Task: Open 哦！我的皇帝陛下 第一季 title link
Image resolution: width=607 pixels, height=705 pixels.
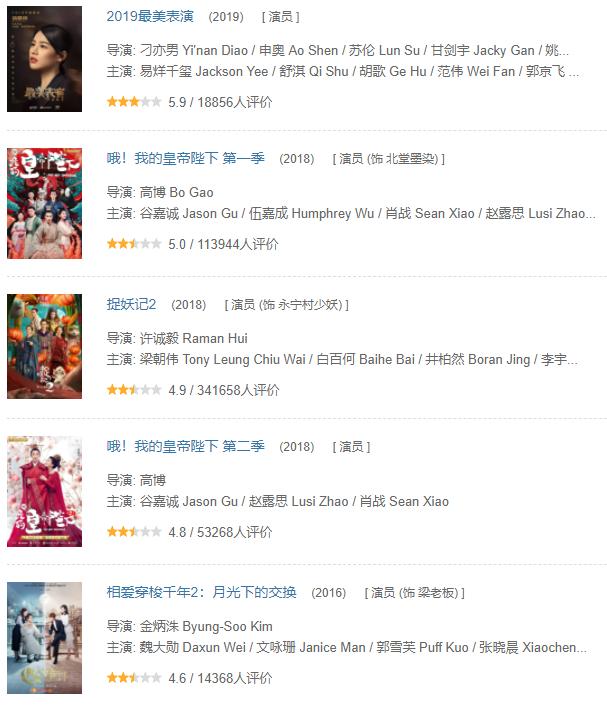Action: click(x=186, y=158)
